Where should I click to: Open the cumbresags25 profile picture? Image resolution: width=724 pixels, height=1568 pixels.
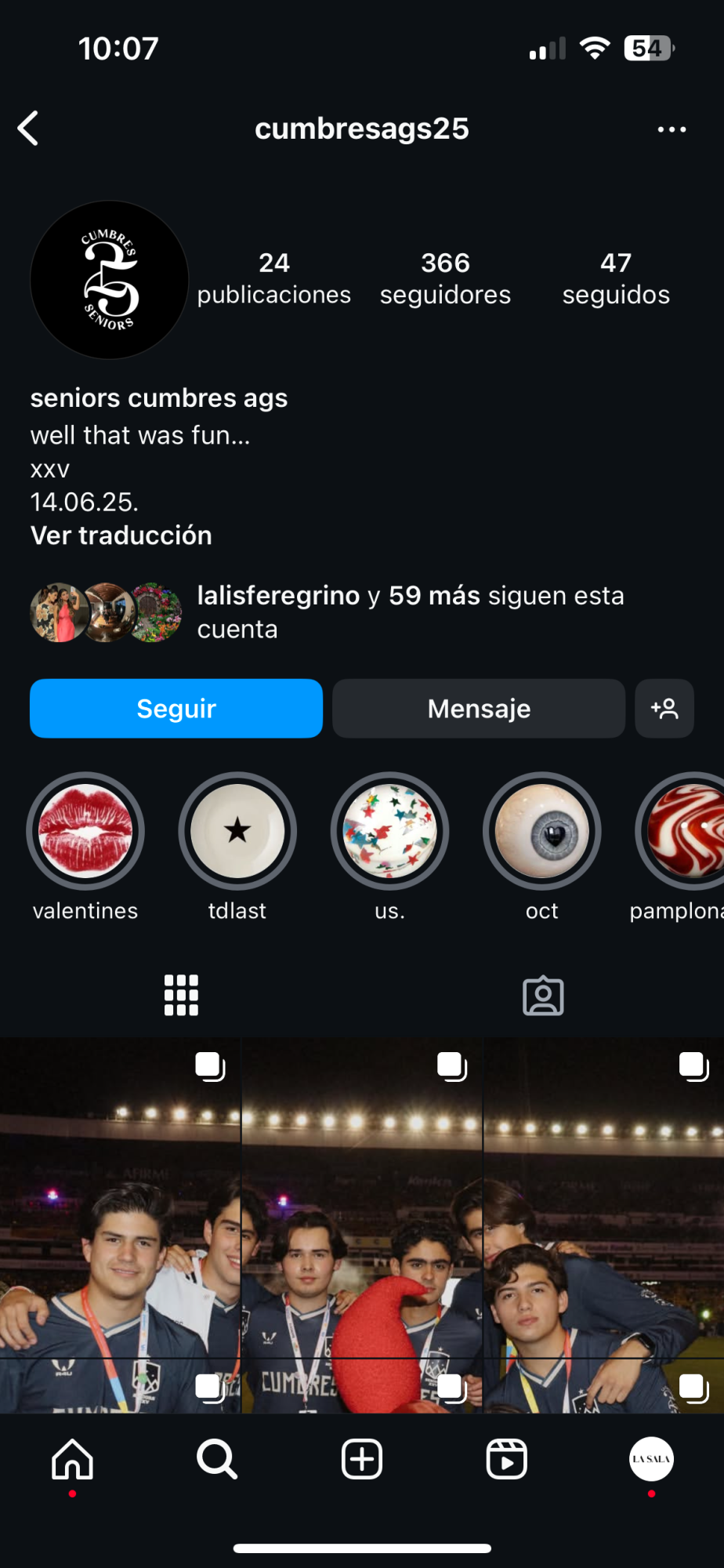(110, 280)
